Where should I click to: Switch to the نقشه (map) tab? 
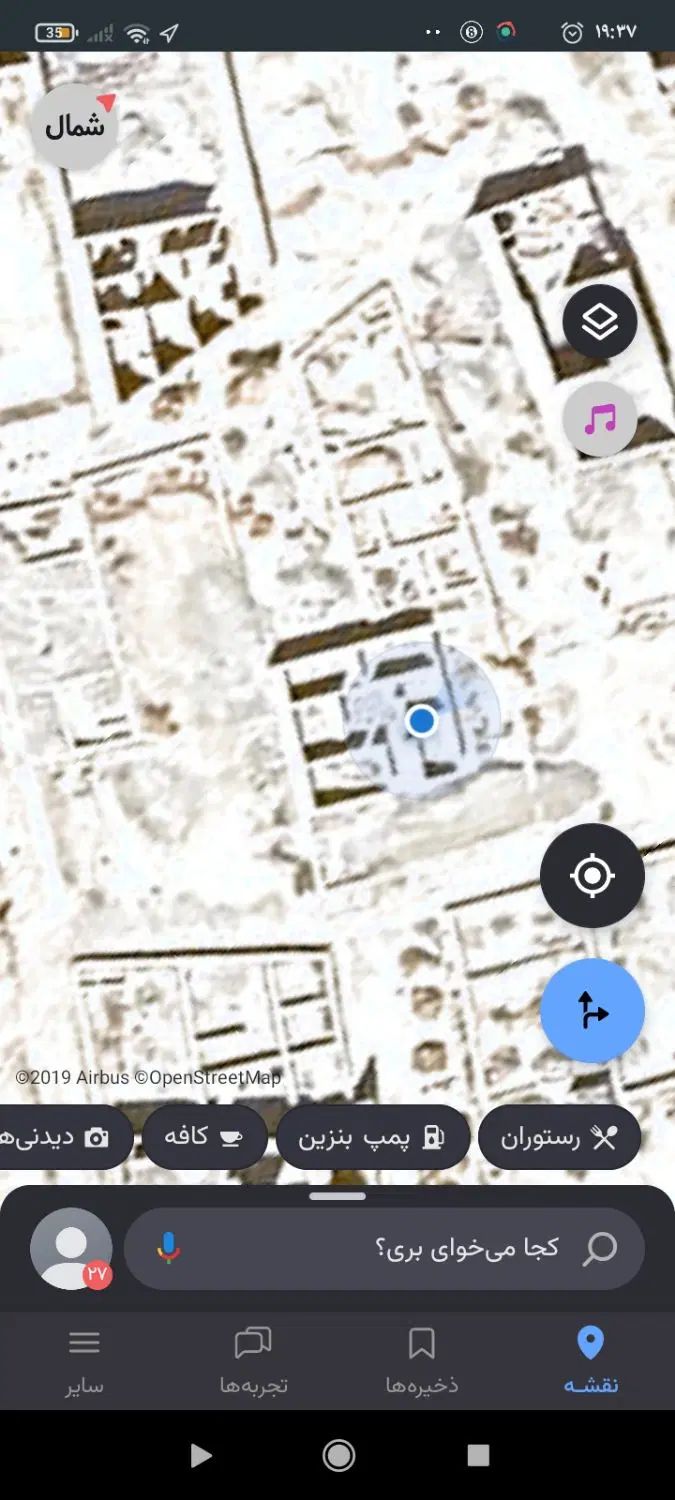click(x=591, y=1360)
